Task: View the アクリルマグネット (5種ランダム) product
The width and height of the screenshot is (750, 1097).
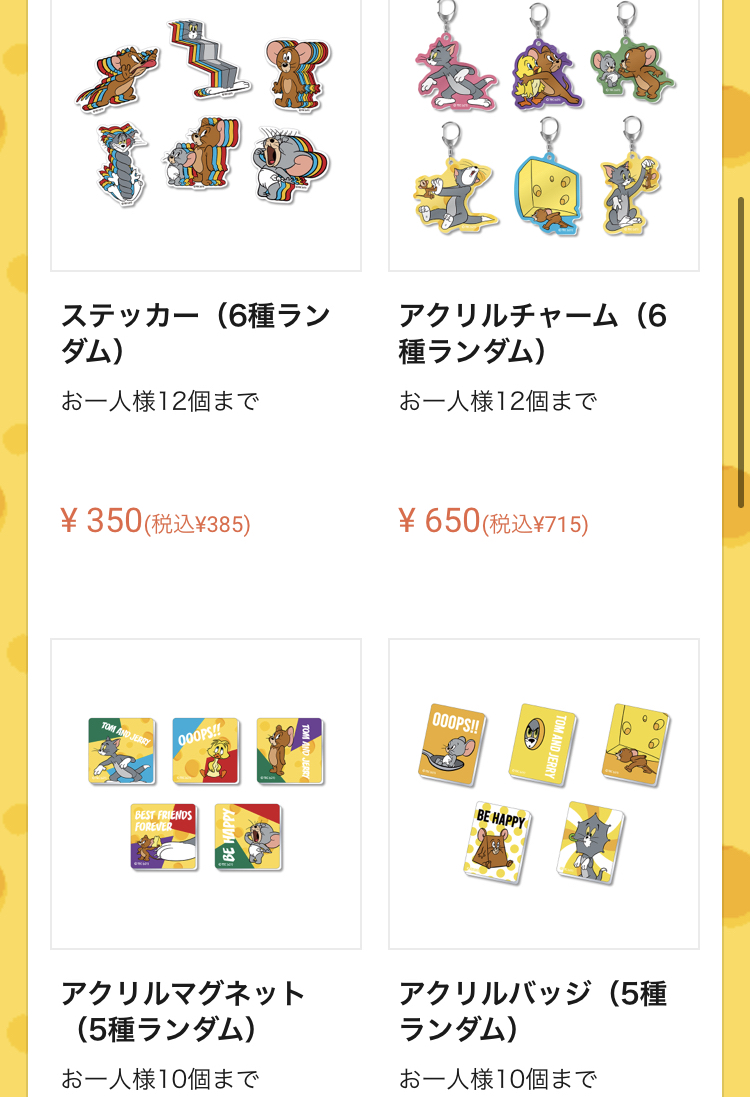Action: (205, 793)
